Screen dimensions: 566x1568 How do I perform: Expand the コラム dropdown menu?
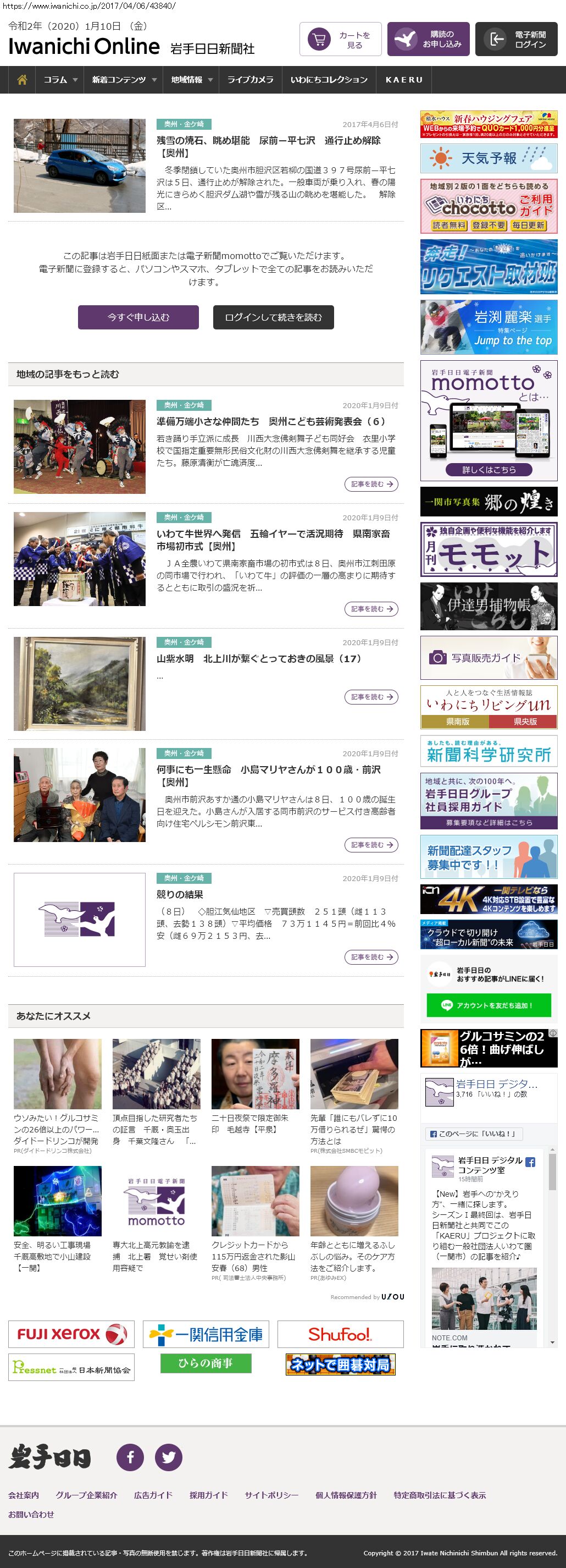click(x=59, y=80)
